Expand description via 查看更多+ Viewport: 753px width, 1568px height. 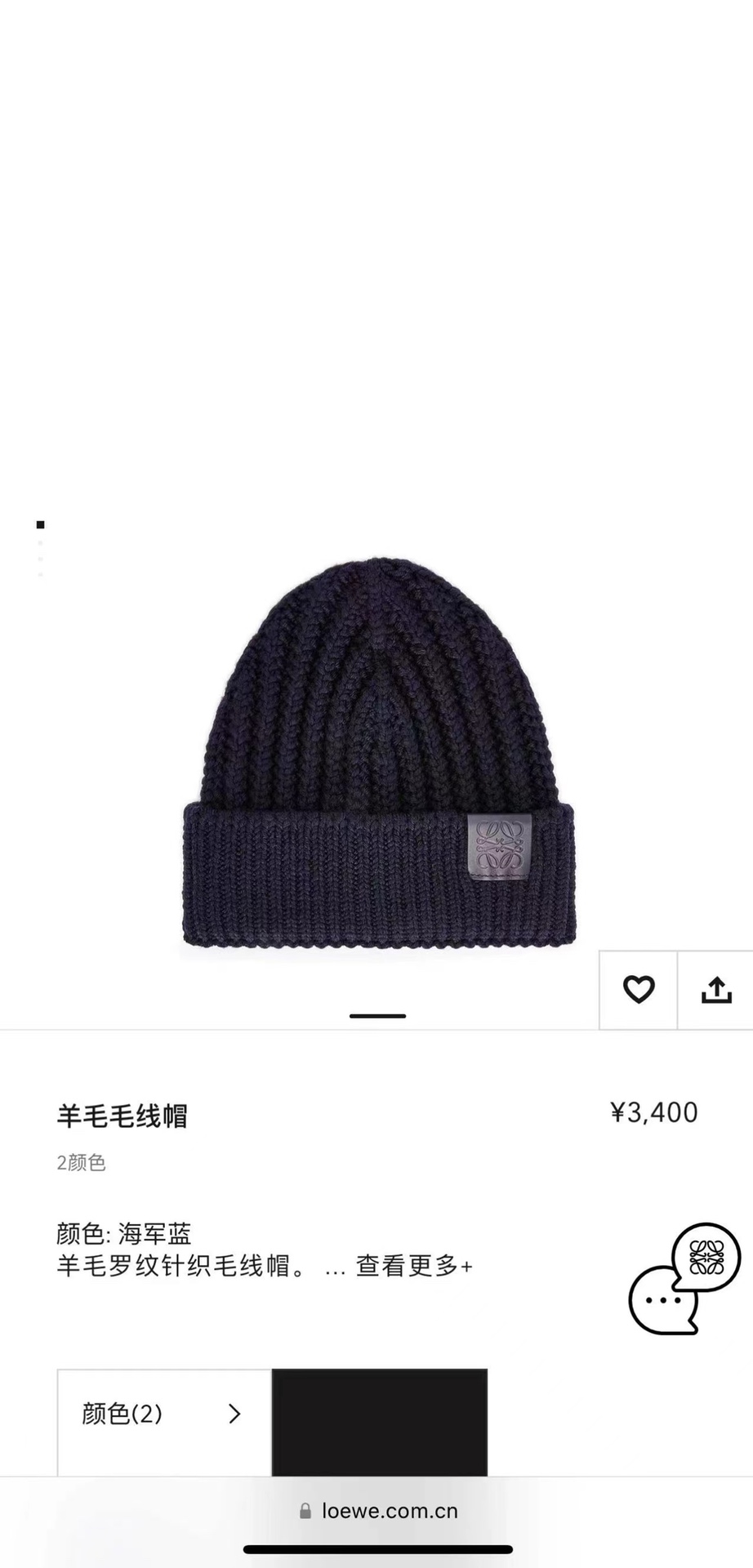pos(414,1267)
